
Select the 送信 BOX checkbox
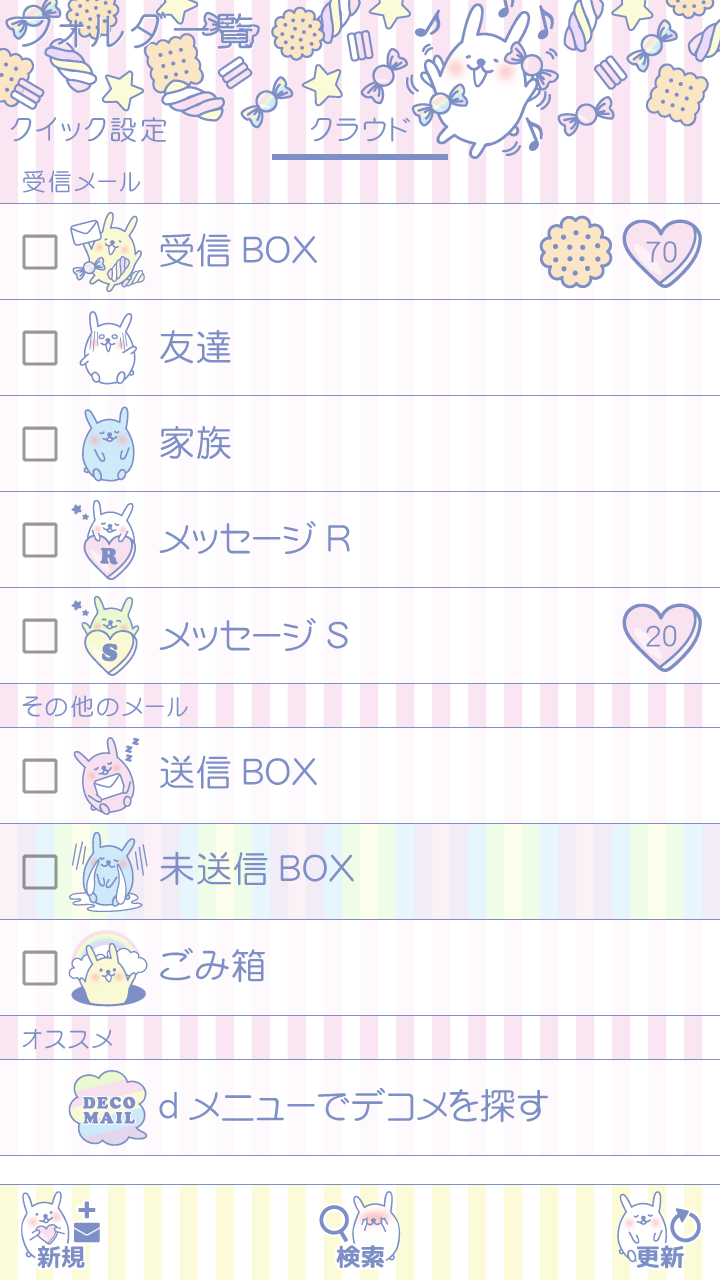(40, 776)
